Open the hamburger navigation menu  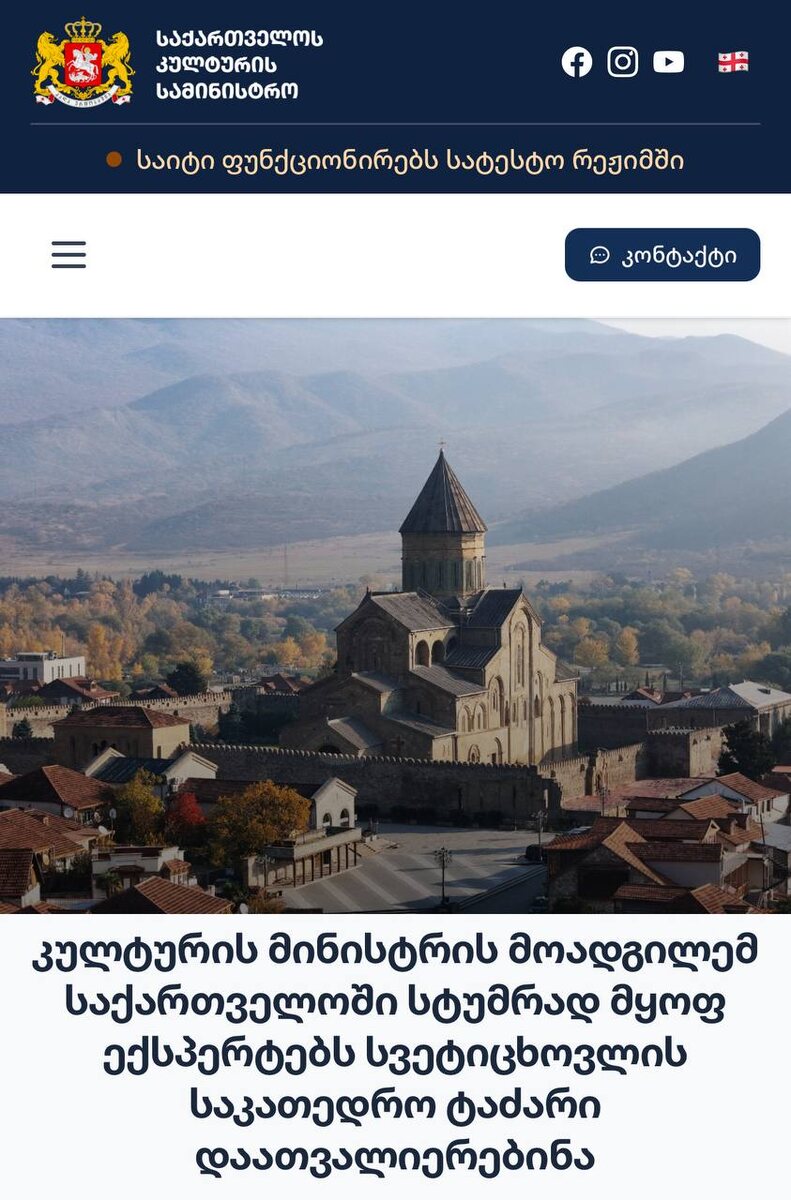click(69, 255)
